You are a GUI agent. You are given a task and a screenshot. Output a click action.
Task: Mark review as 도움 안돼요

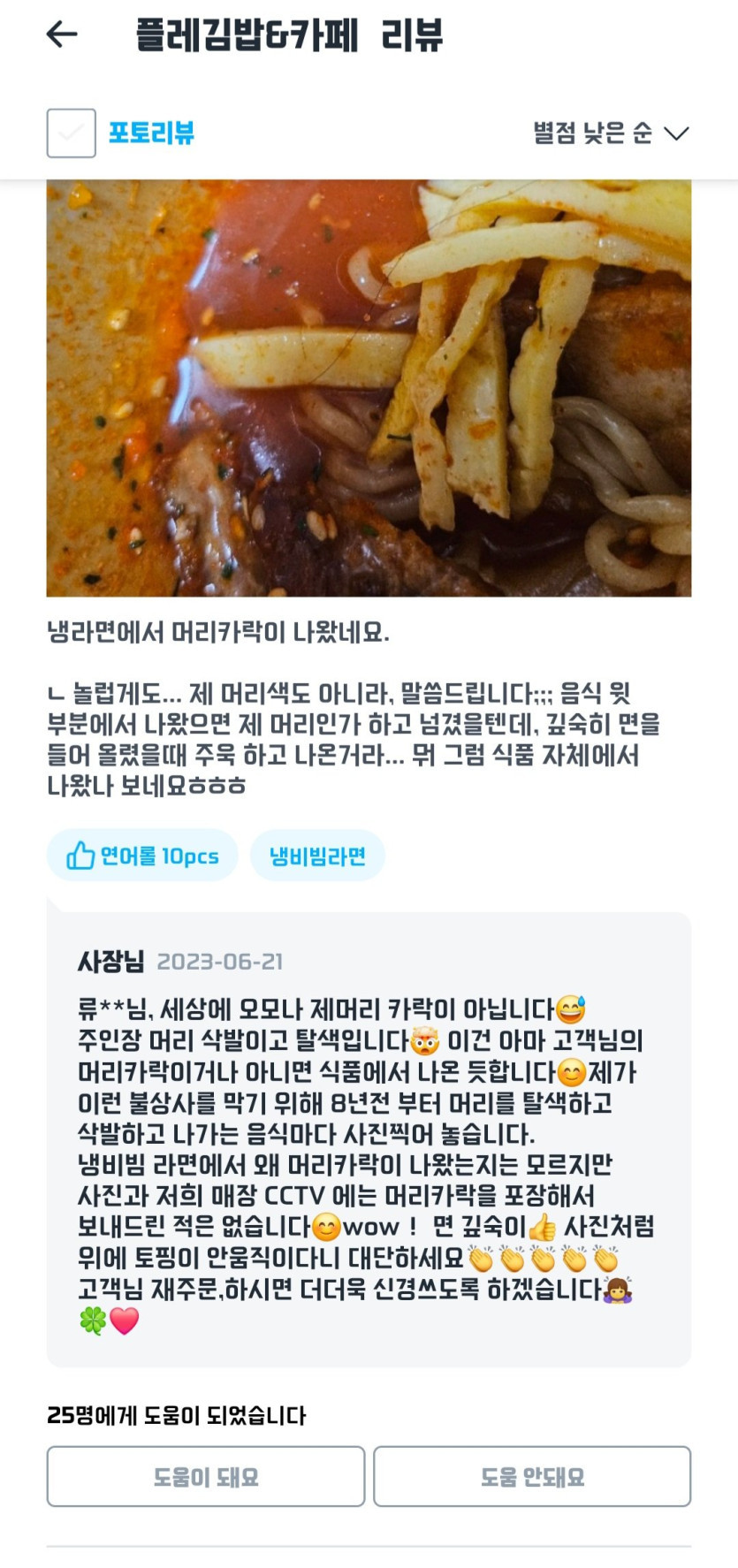click(x=531, y=1477)
